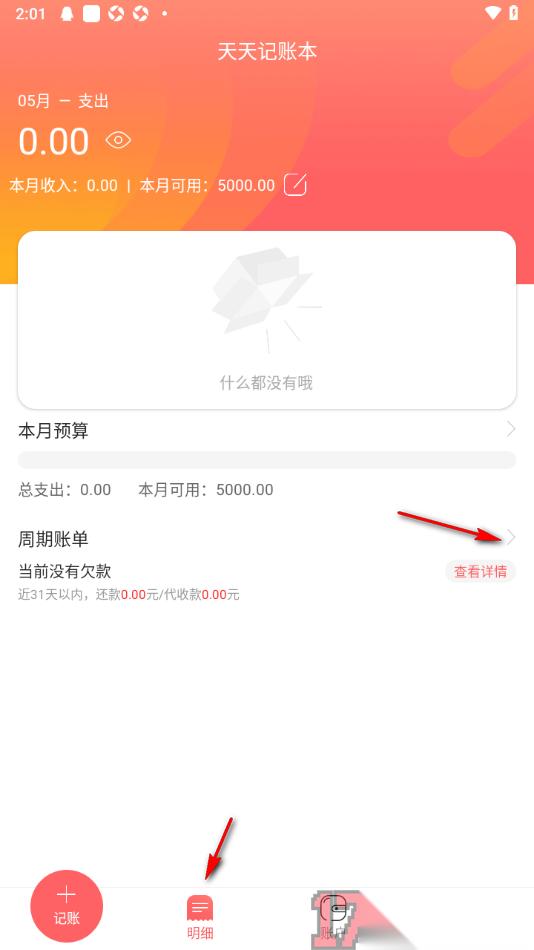Screen dimensions: 534x950
Task: Toggle the eye icon to hide the amount
Action: coord(118,141)
